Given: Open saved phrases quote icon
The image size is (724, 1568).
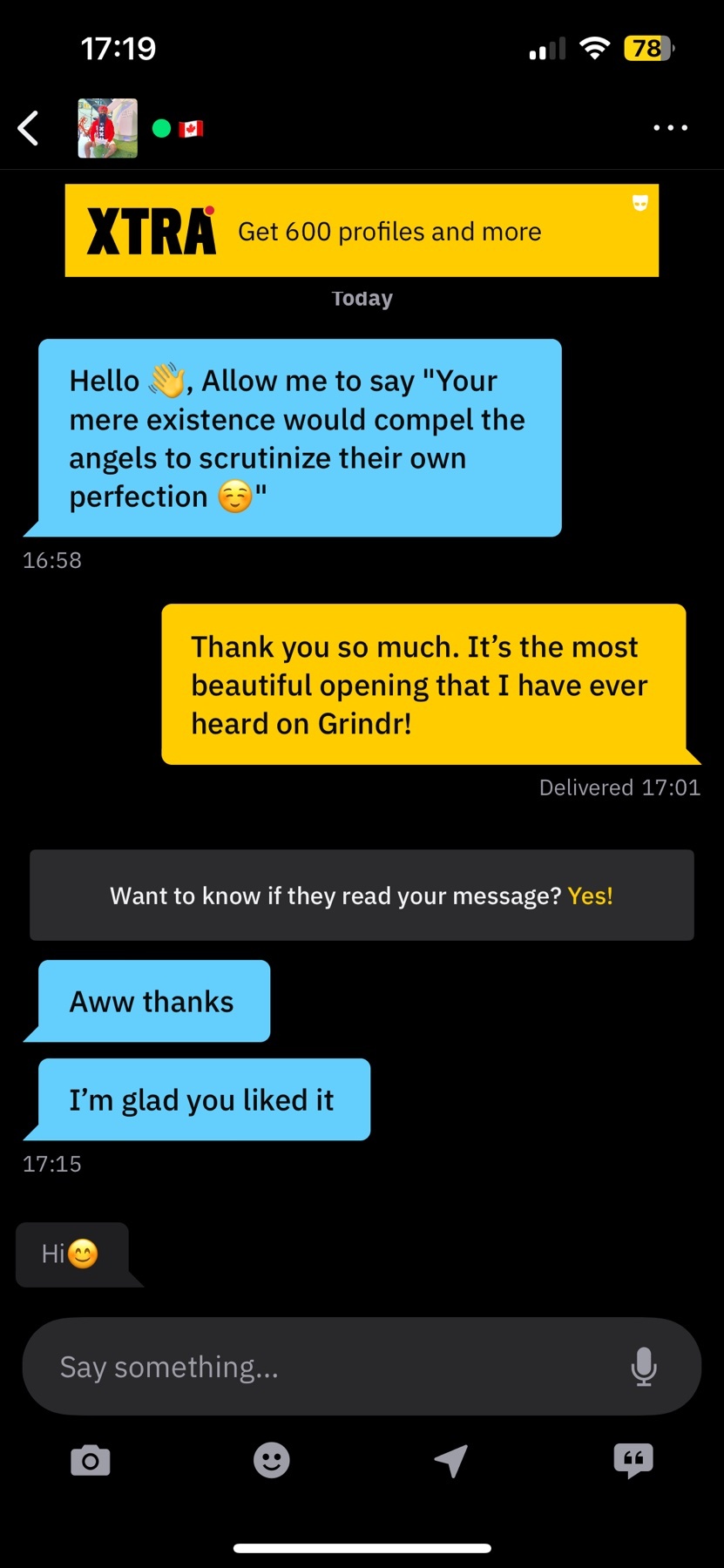Looking at the screenshot, I should pyautogui.click(x=633, y=1461).
